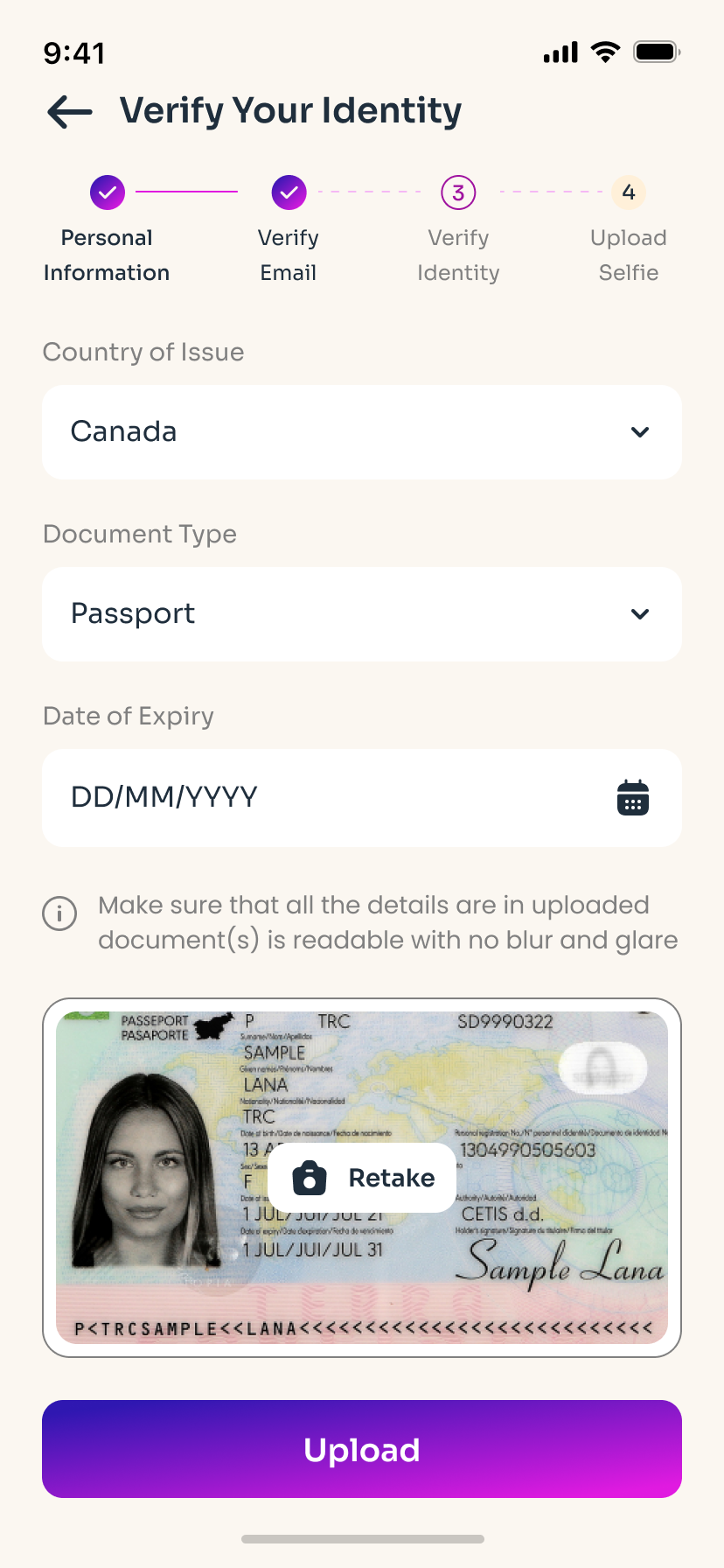The image size is (724, 1568).
Task: Expand the Document Type dropdown
Action: (361, 614)
